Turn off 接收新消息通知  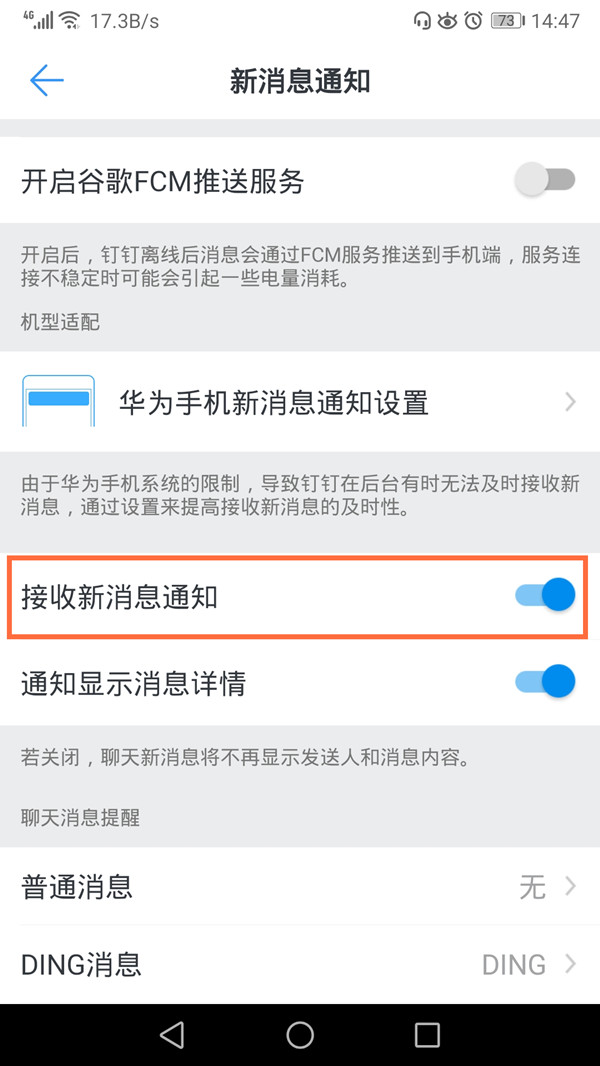pyautogui.click(x=545, y=596)
